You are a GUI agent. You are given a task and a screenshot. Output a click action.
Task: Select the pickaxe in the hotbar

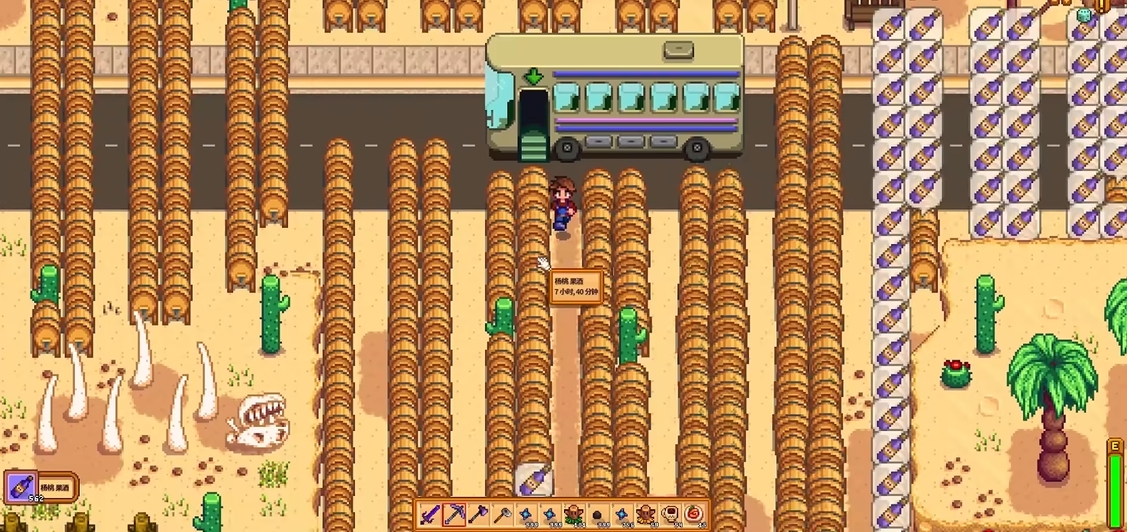pyautogui.click(x=454, y=515)
